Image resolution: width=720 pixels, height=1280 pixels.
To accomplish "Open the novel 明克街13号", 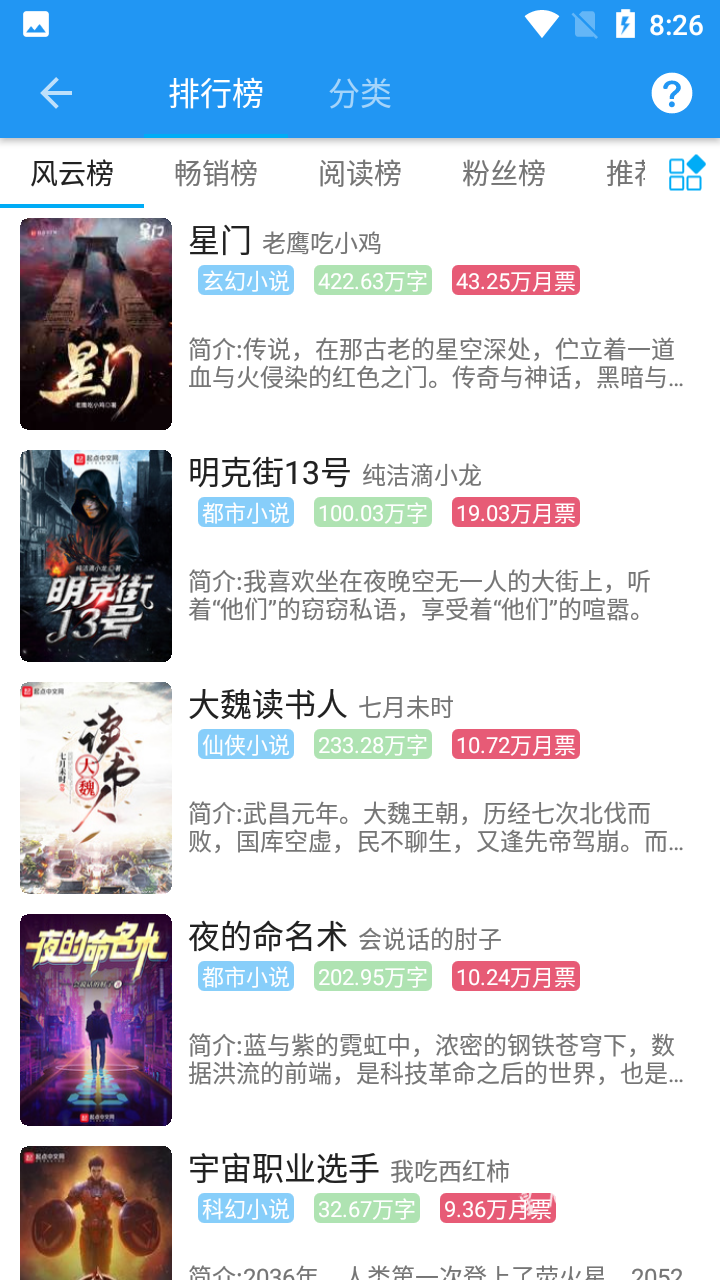I will tap(360, 556).
